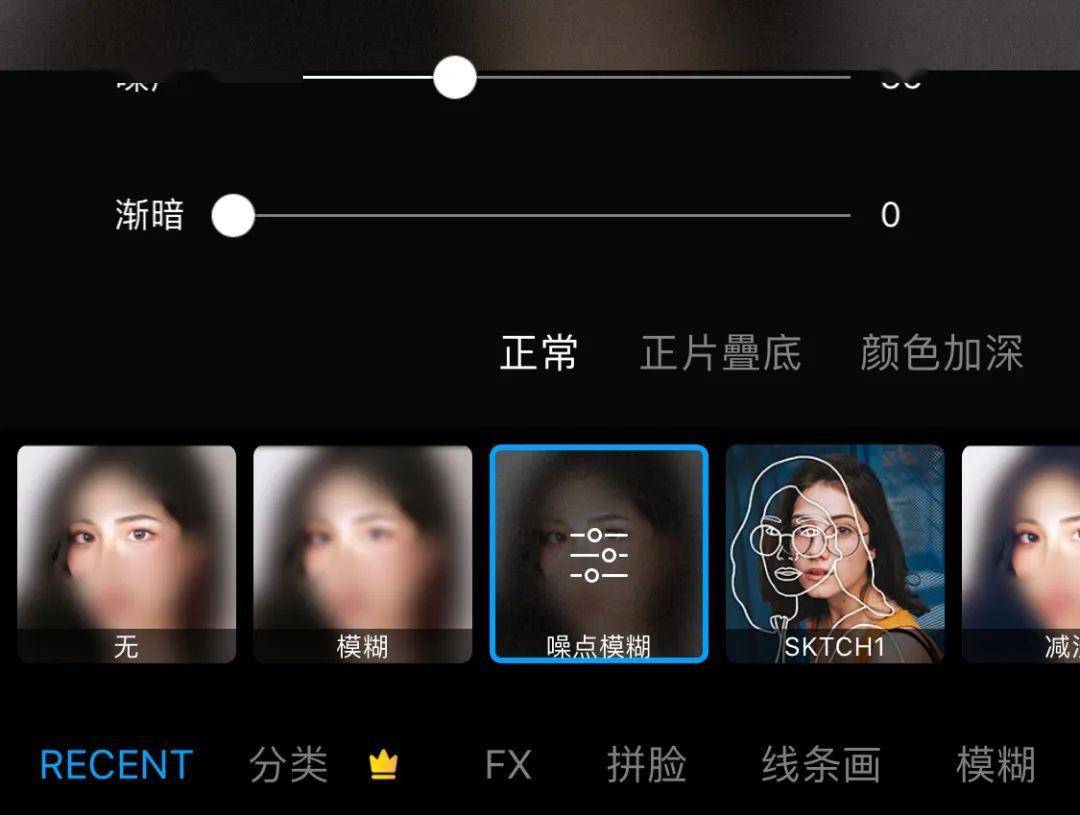This screenshot has width=1080, height=815.
Task: Switch to the 线条画 category
Action: (820, 766)
